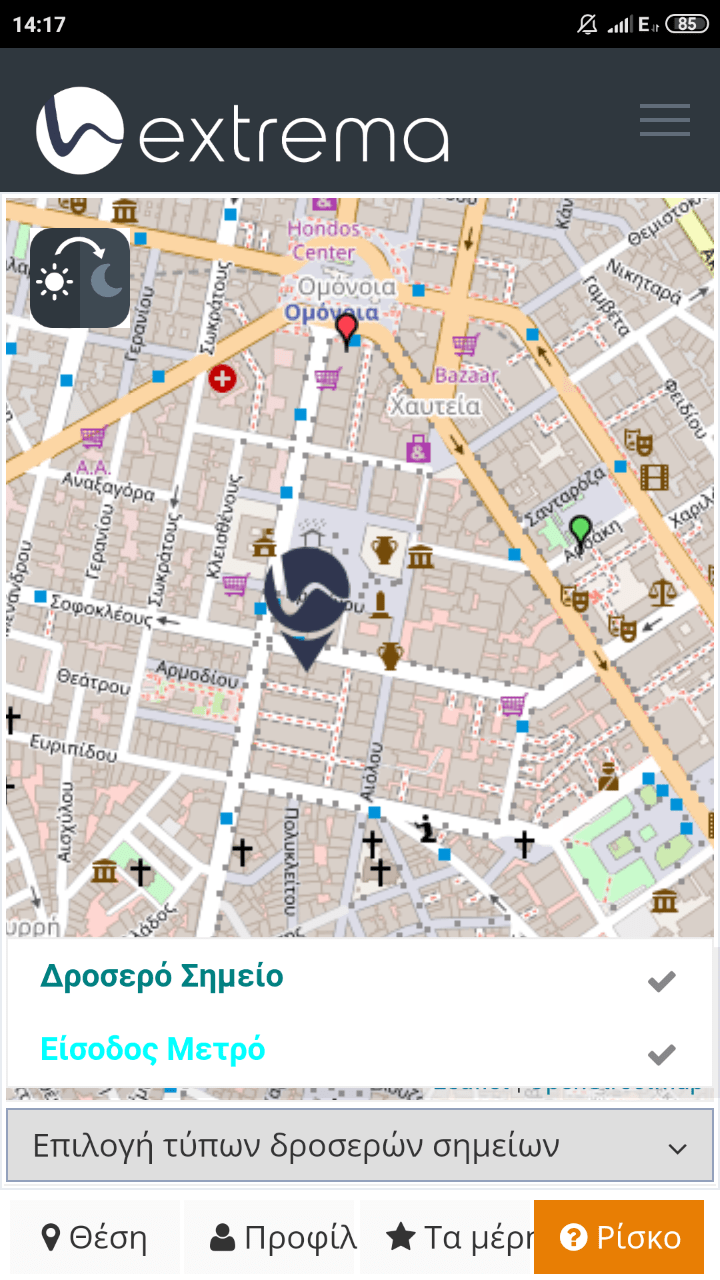
Task: Expand the Επιλογή τύπων δροσερών σημείων dropdown
Action: tap(360, 1145)
